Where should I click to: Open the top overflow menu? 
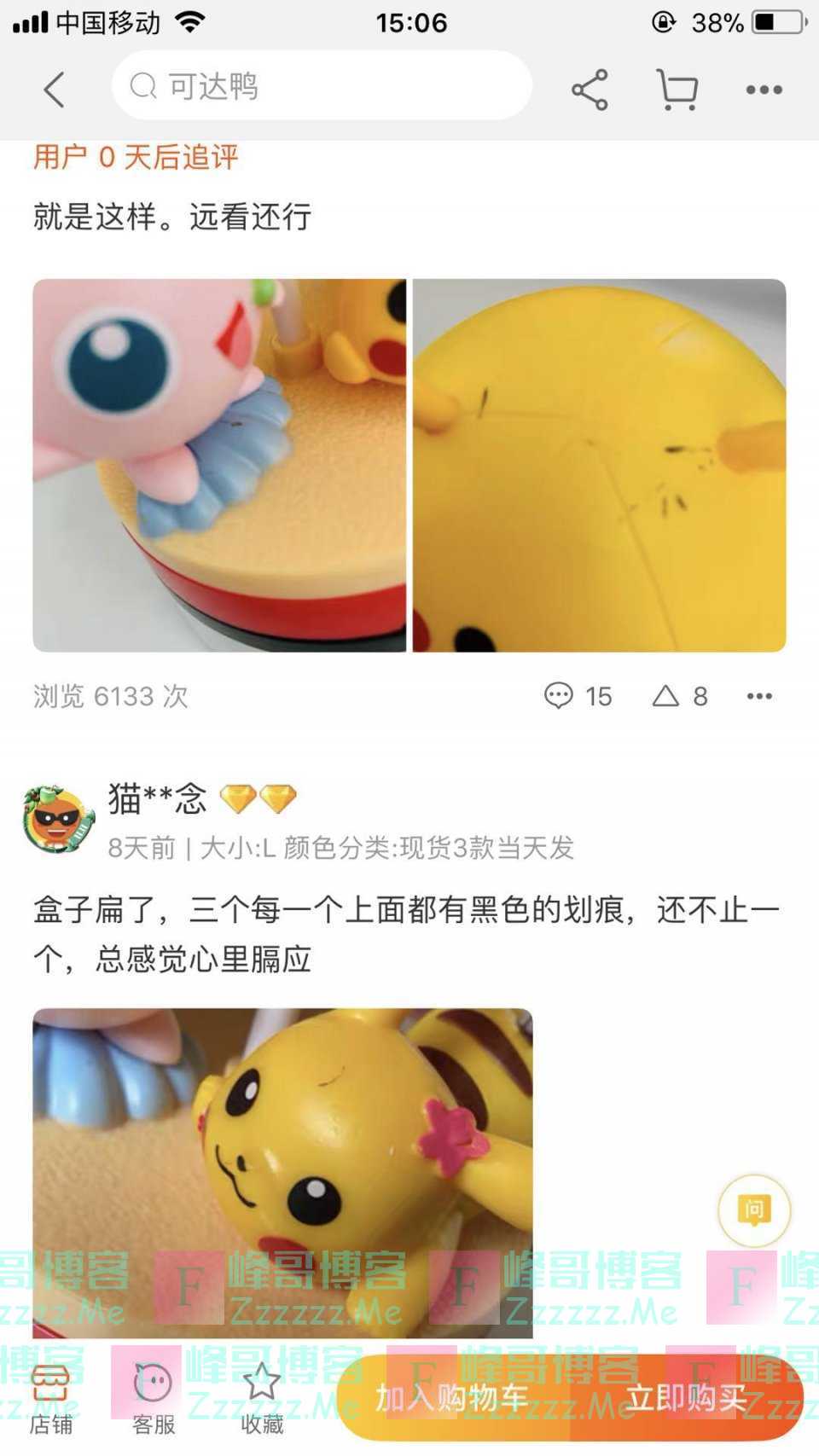tap(764, 90)
